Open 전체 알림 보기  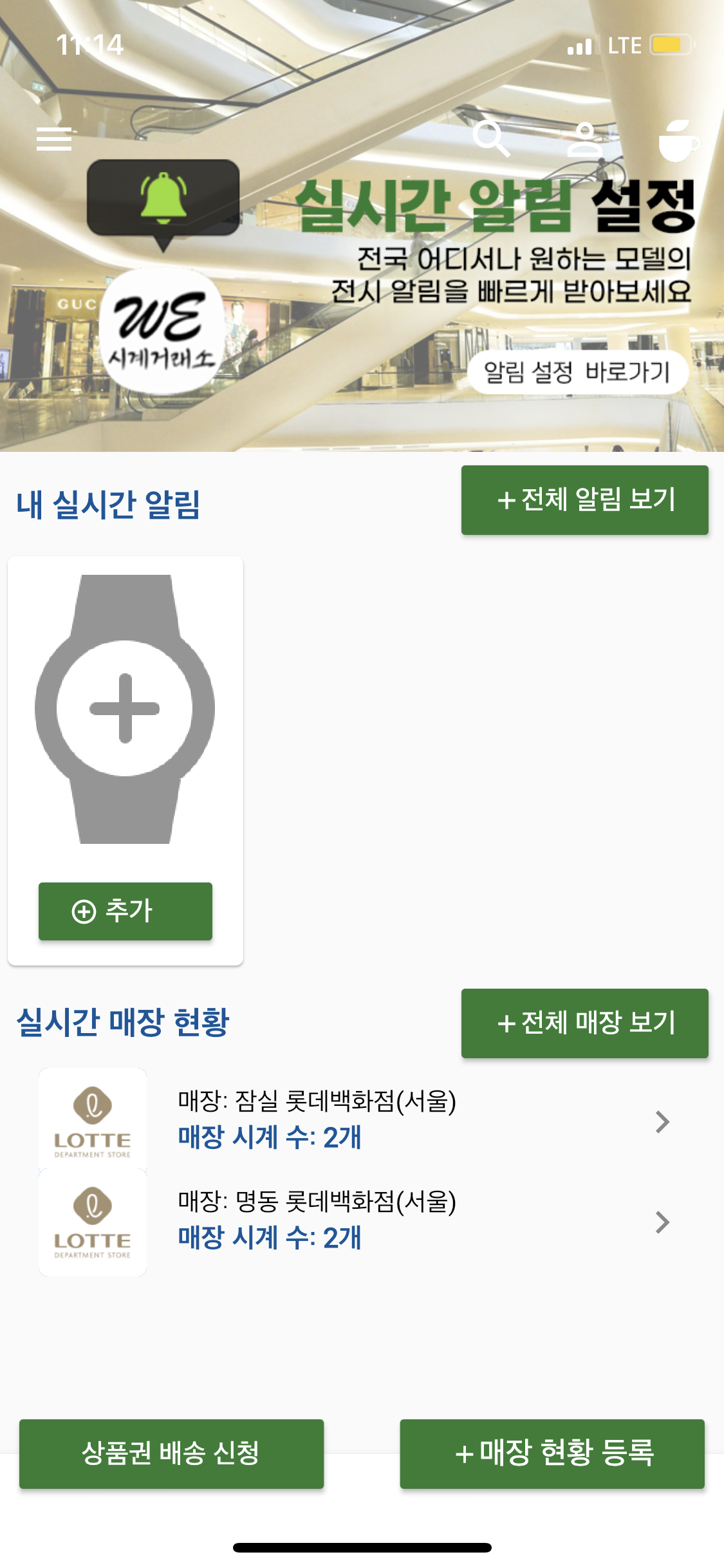[x=585, y=500]
